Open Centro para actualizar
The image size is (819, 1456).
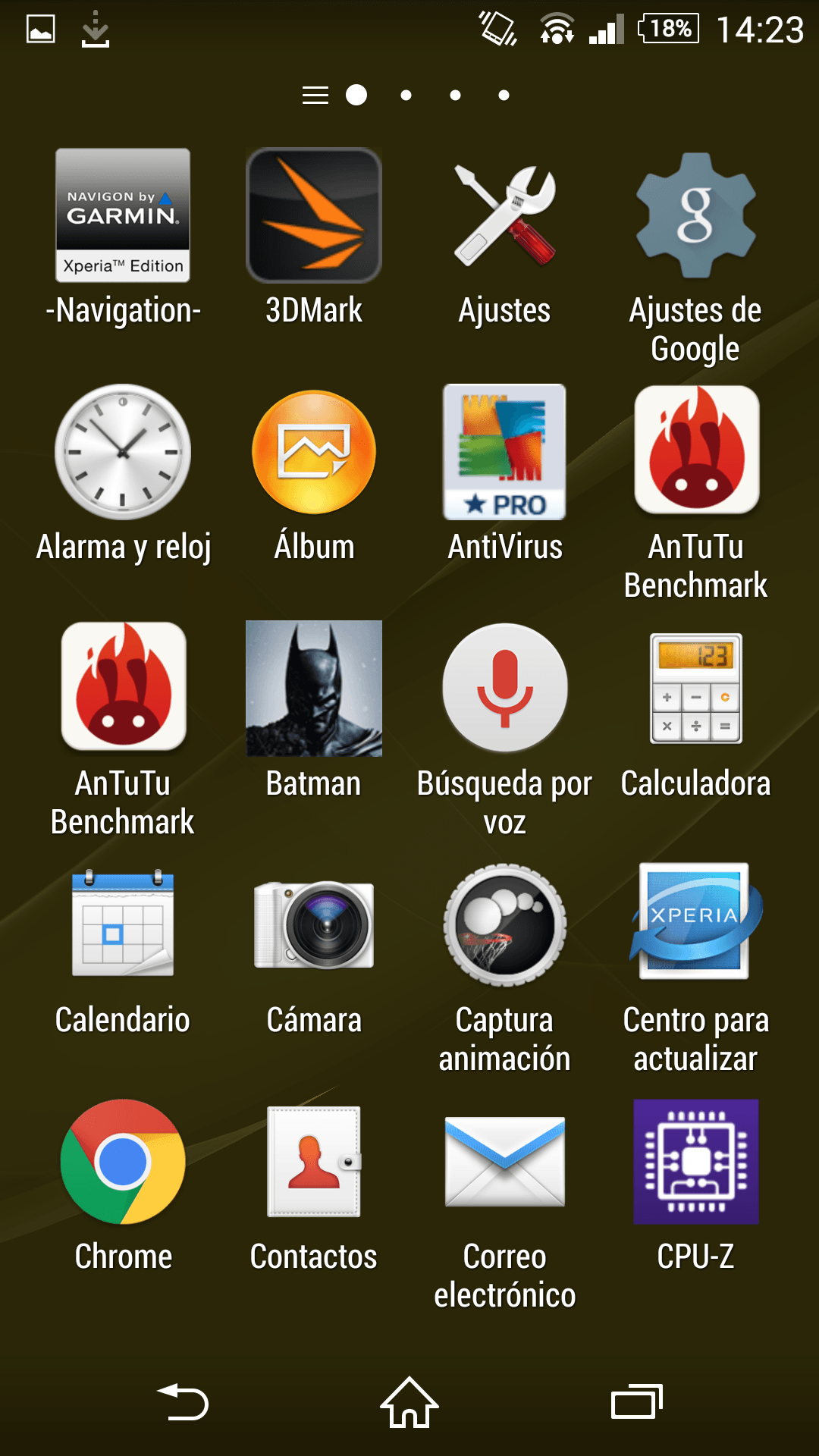coord(695,925)
